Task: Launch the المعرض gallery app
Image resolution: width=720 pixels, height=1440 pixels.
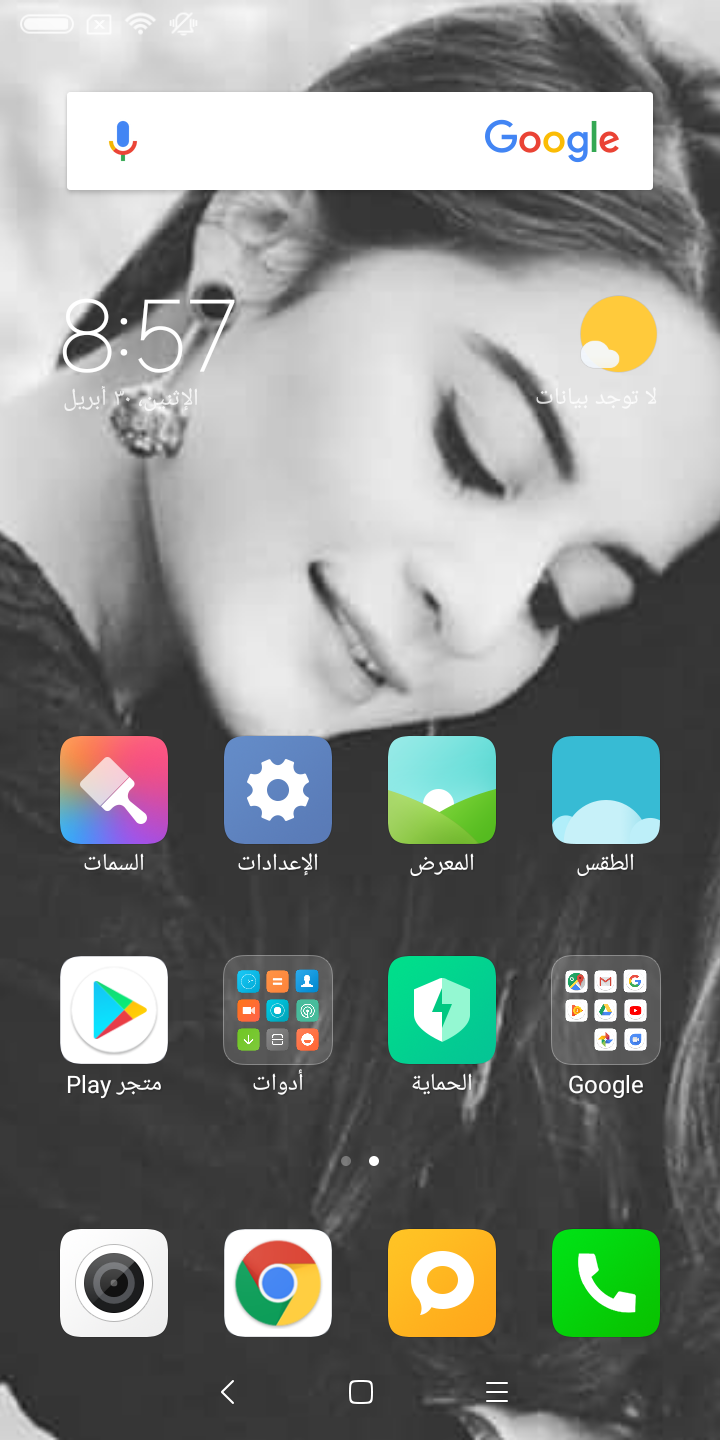Action: click(x=442, y=790)
